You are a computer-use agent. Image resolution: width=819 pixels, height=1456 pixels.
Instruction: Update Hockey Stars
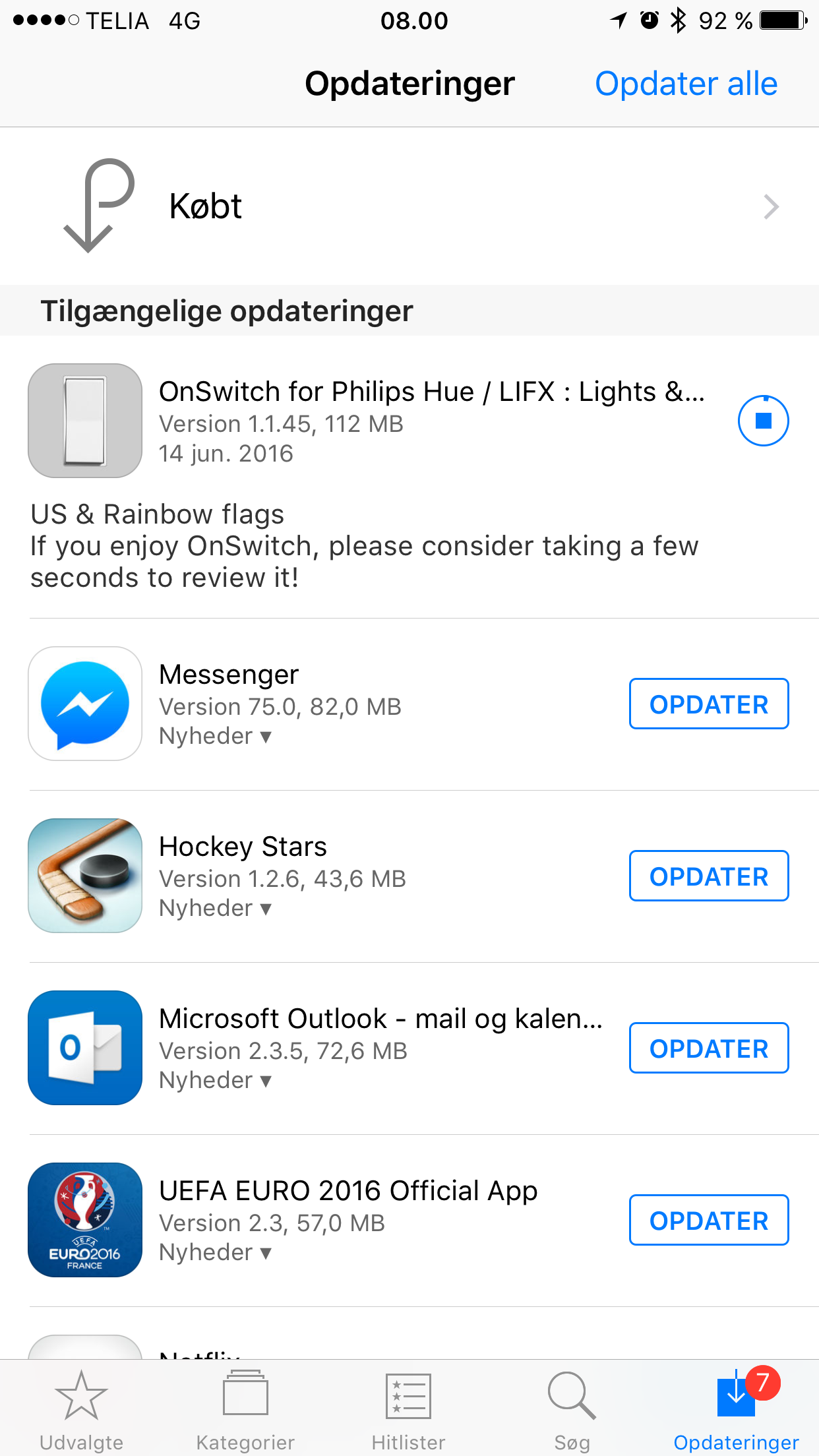click(709, 876)
